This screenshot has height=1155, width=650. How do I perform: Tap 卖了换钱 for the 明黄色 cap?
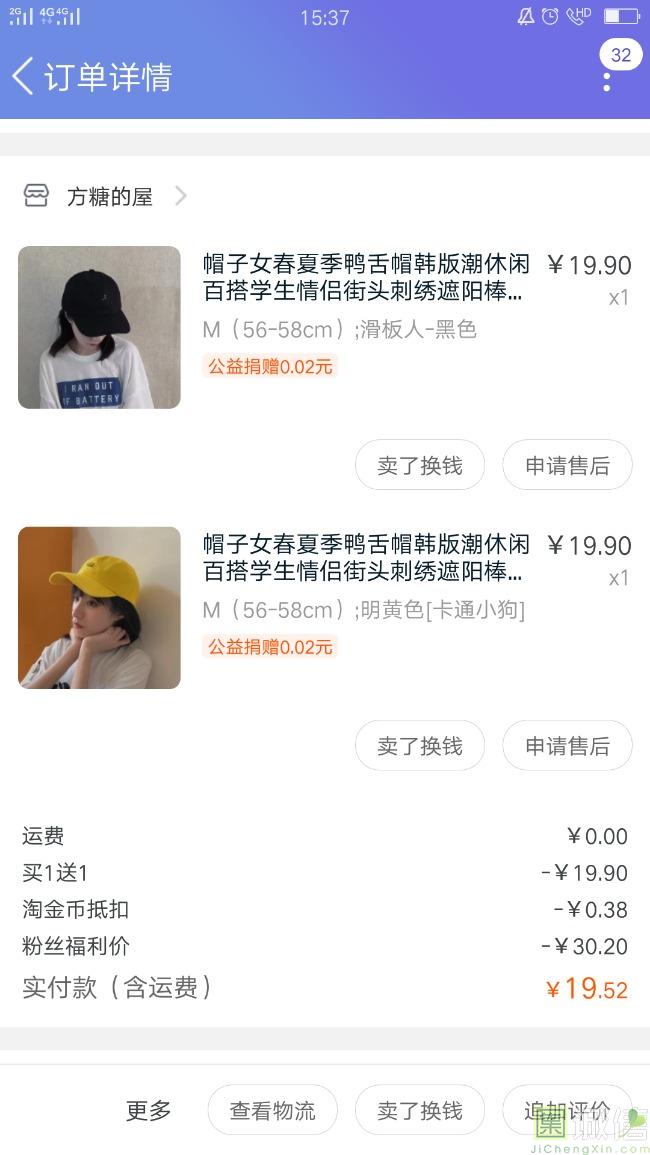[x=420, y=746]
